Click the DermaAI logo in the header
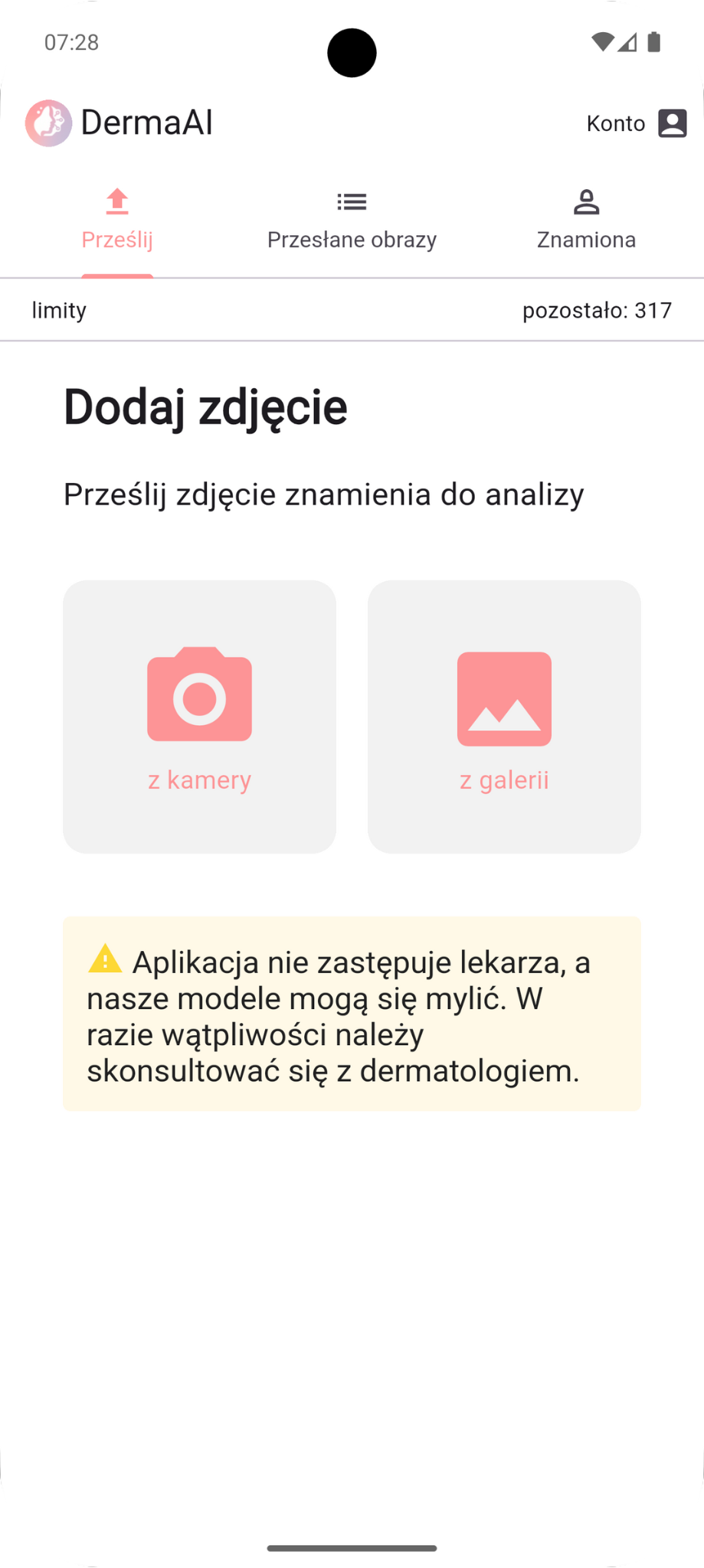 tap(47, 122)
